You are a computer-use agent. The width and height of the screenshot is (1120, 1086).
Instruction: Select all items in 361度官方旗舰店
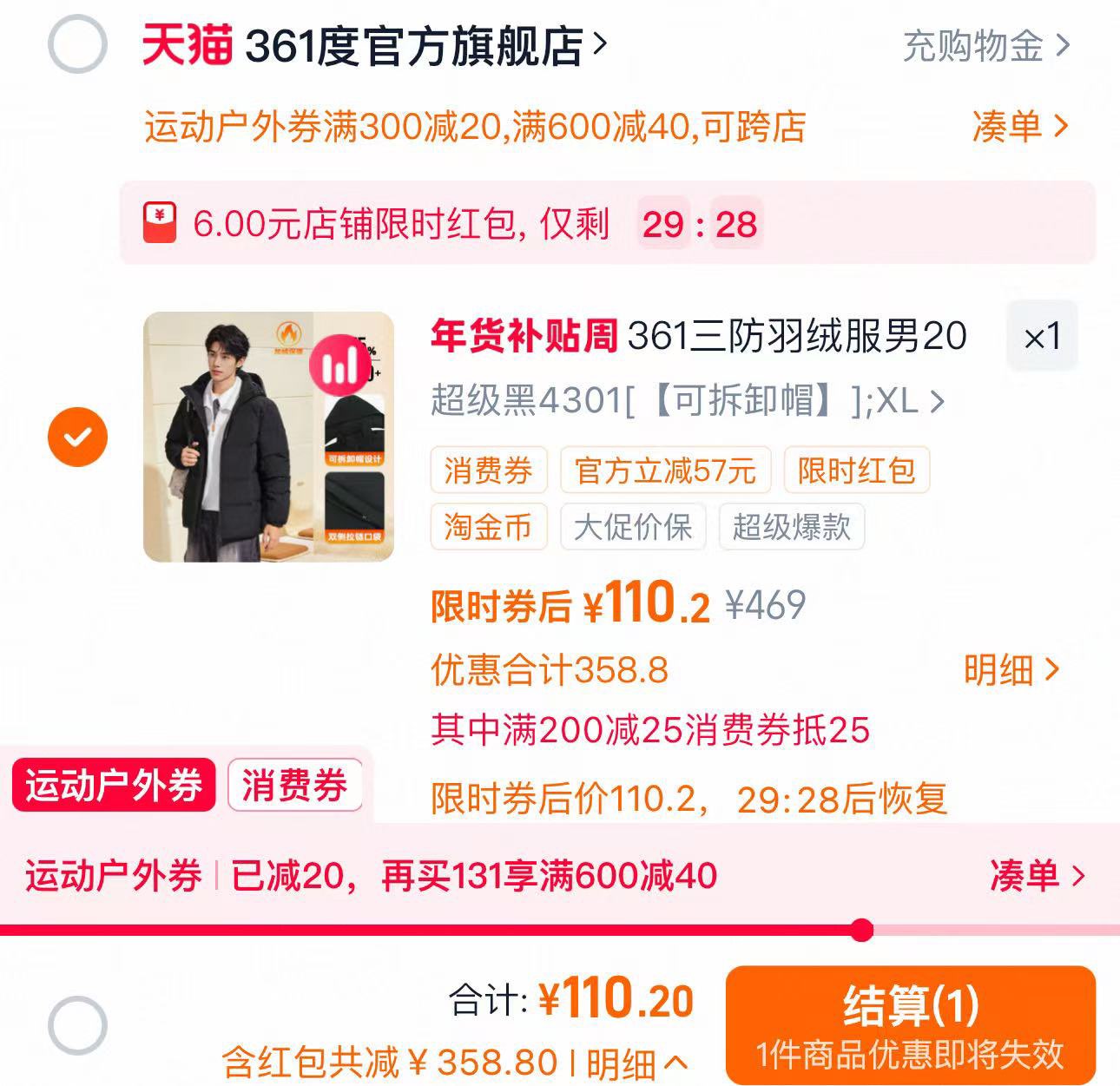[x=77, y=44]
